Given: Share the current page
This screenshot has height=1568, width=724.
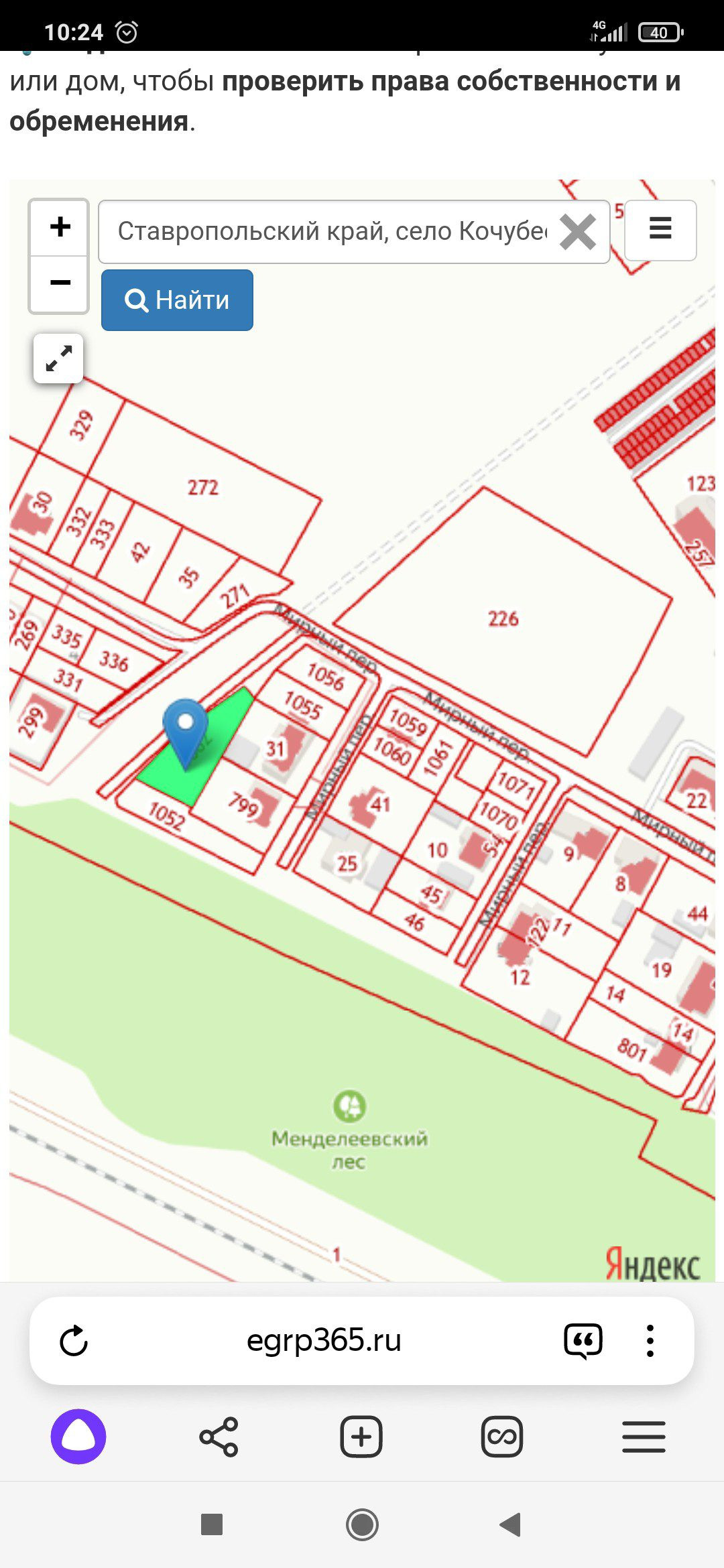Looking at the screenshot, I should (219, 1437).
